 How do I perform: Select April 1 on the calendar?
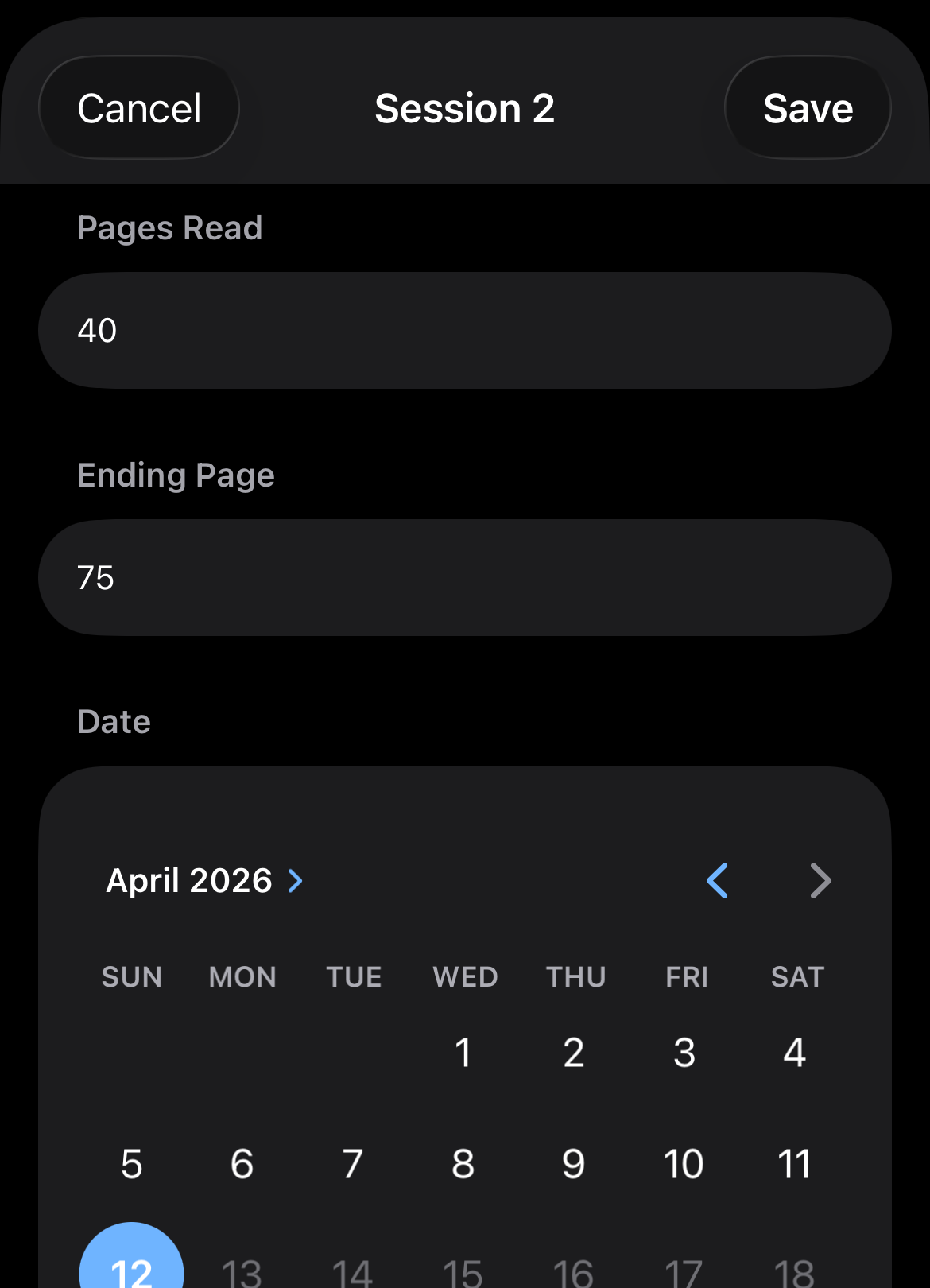click(464, 1052)
